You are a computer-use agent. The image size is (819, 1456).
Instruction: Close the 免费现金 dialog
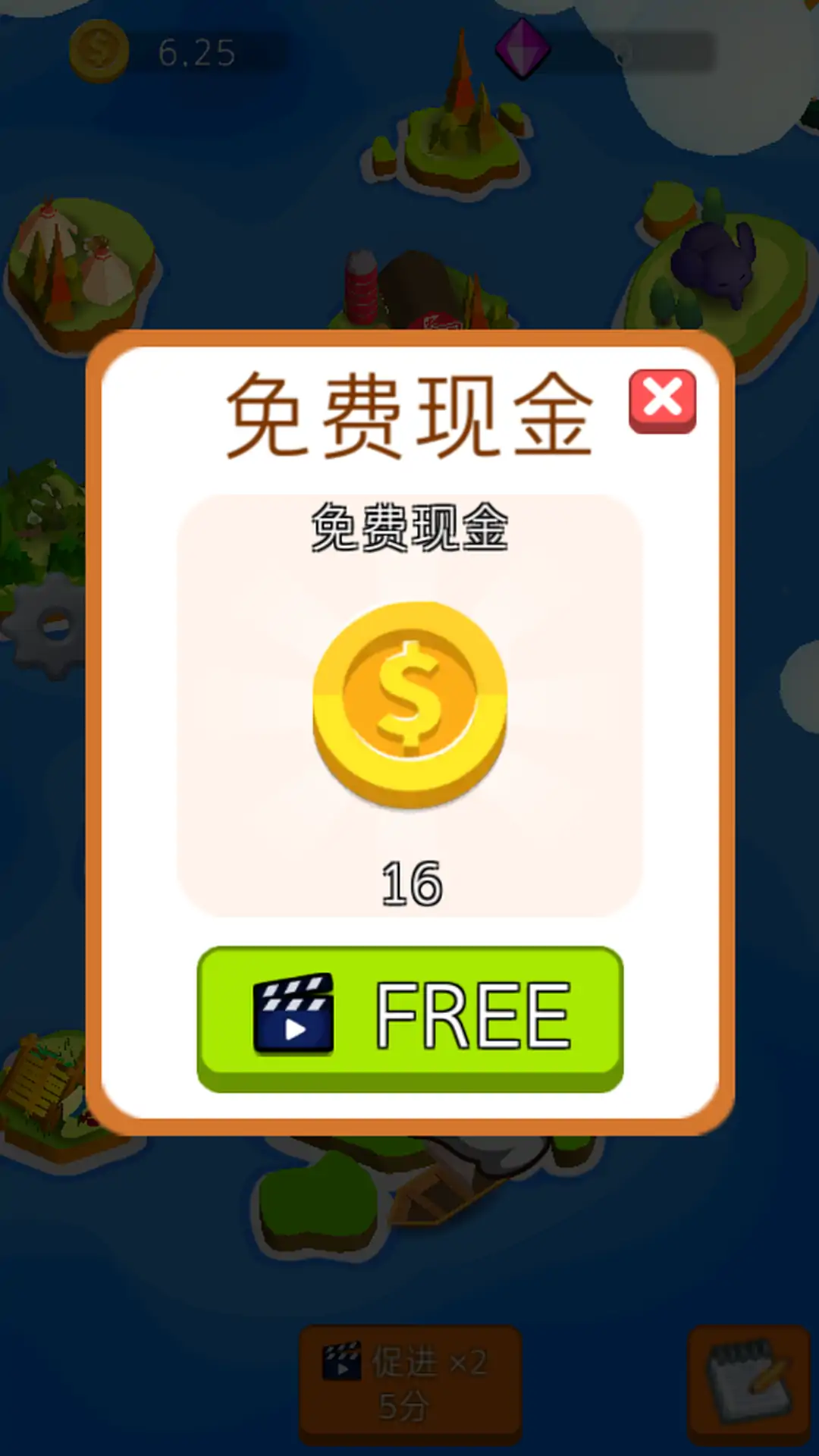(x=662, y=400)
